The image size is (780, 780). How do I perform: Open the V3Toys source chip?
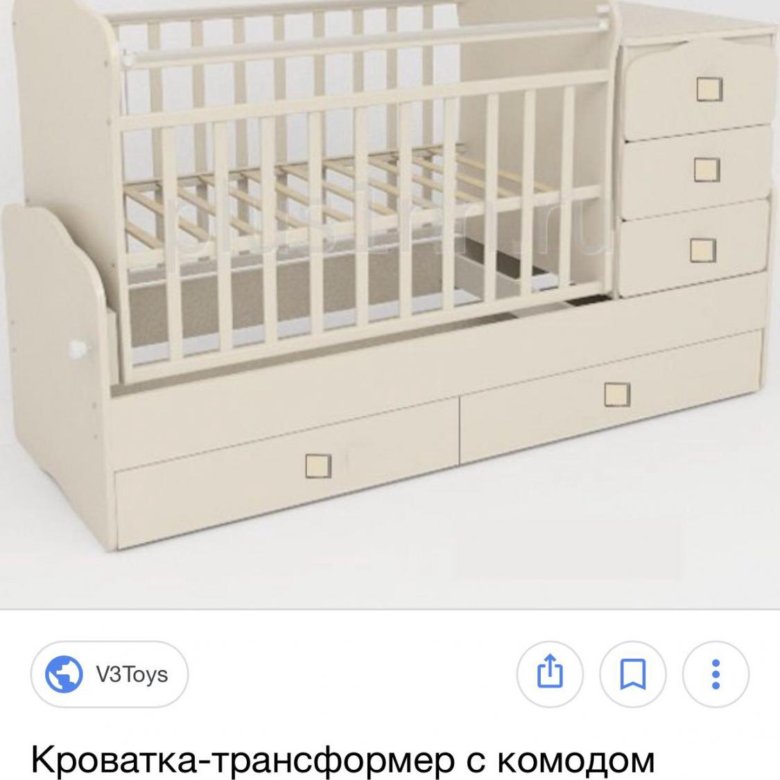click(108, 674)
